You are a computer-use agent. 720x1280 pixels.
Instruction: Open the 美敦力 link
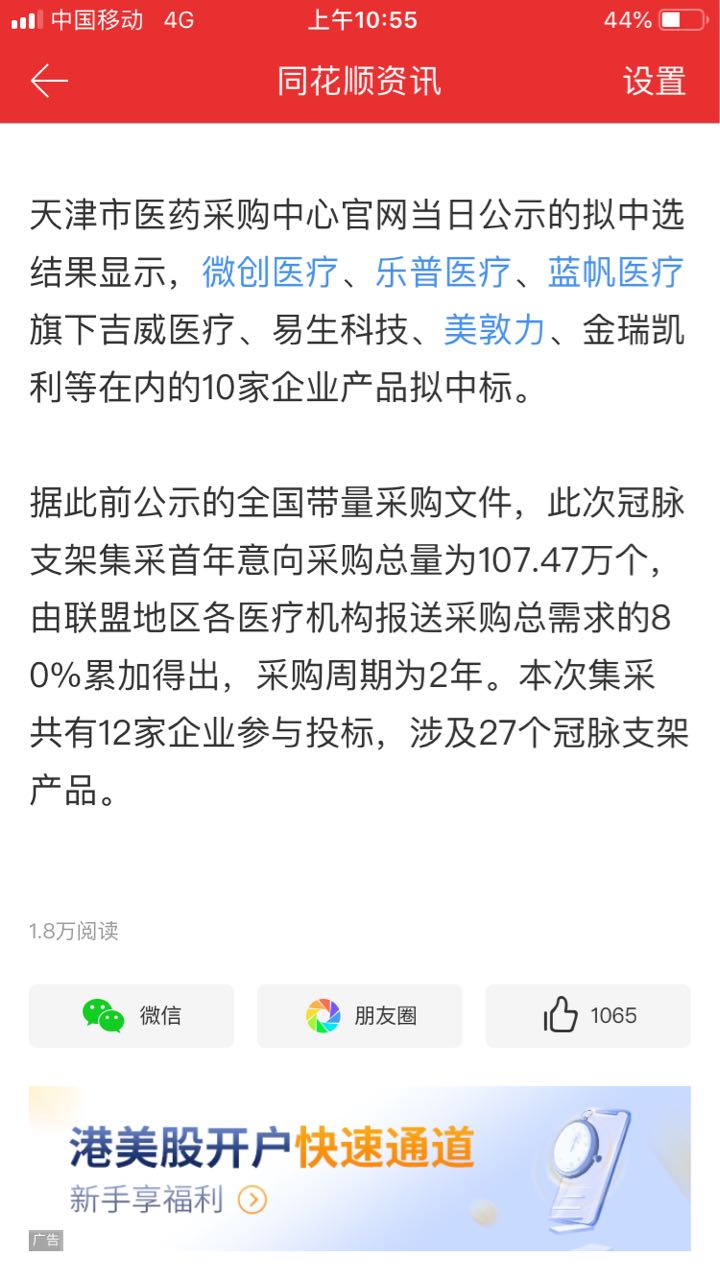[494, 330]
